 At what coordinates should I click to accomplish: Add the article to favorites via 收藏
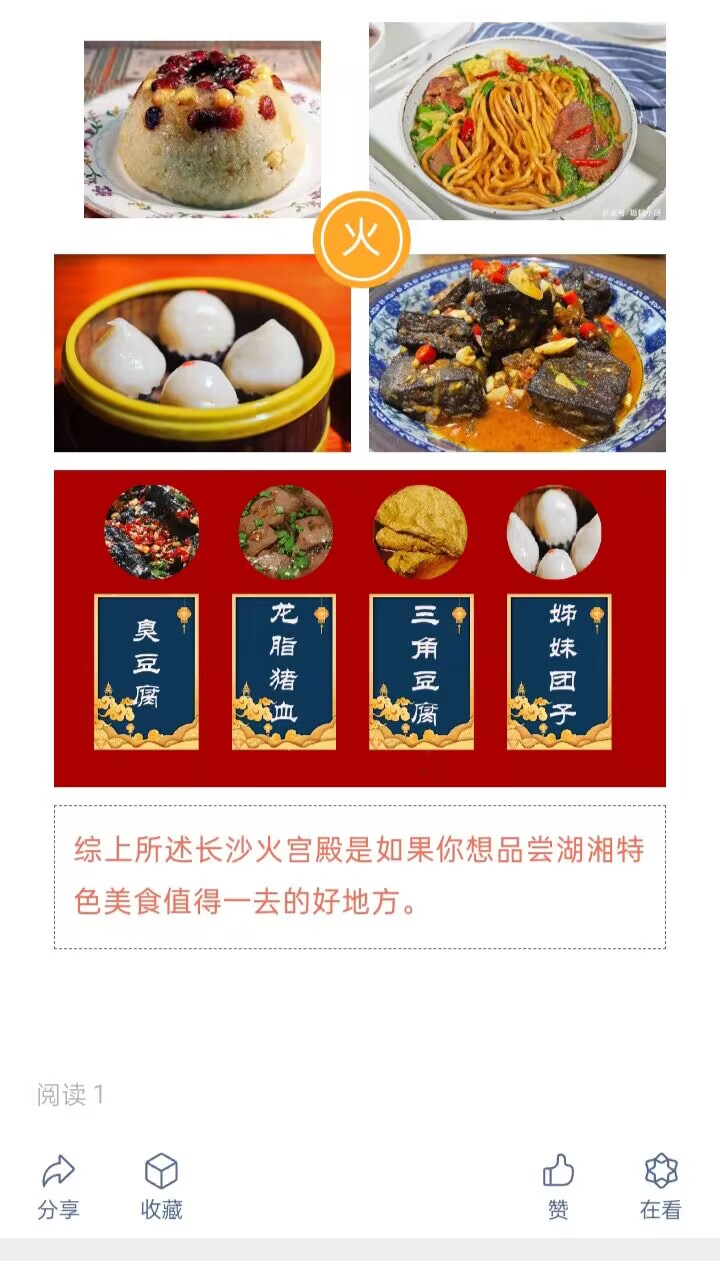161,1187
